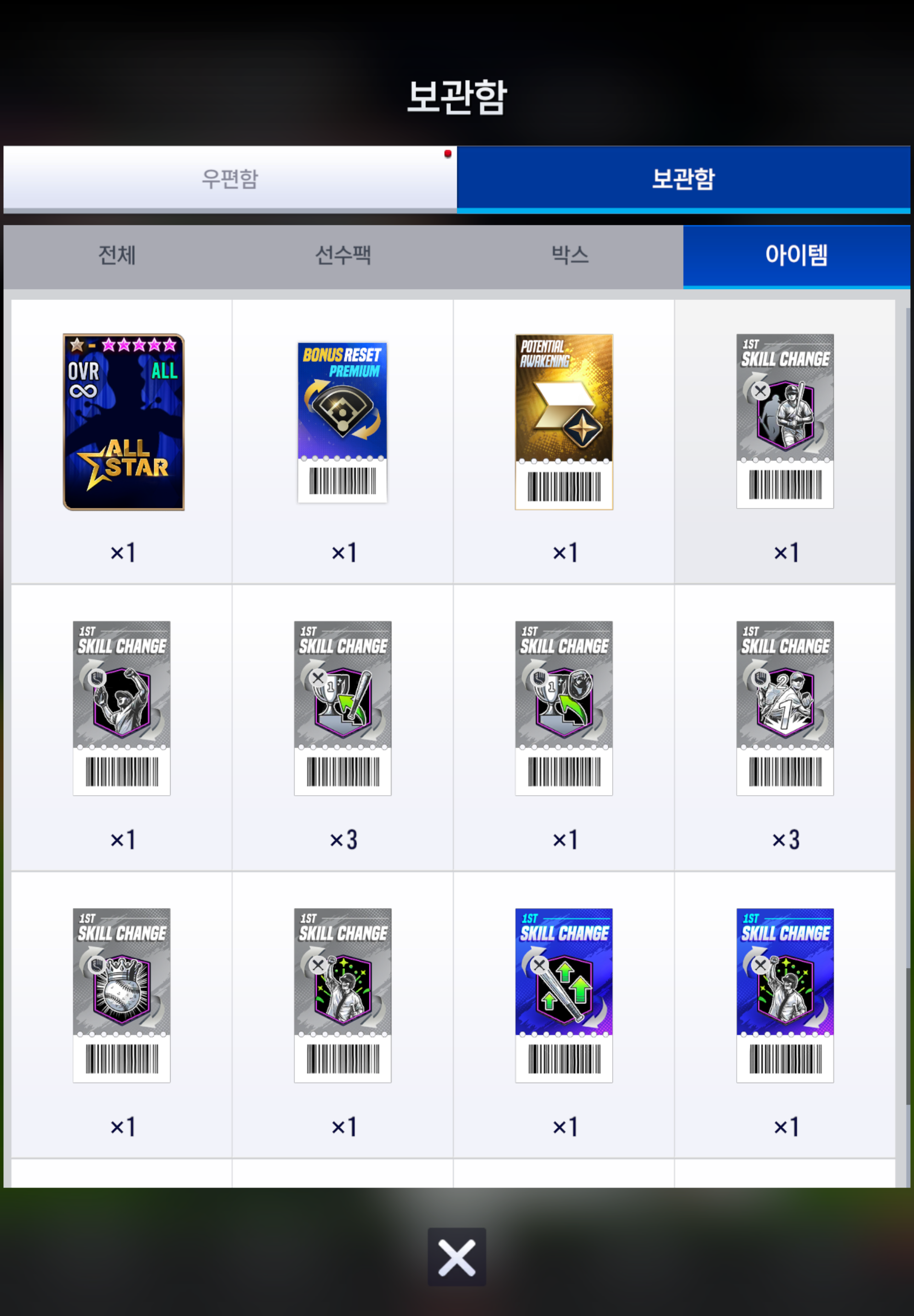Switch to the 우편함 mailbox tab
Screen dimensions: 914x1316
coord(229,178)
